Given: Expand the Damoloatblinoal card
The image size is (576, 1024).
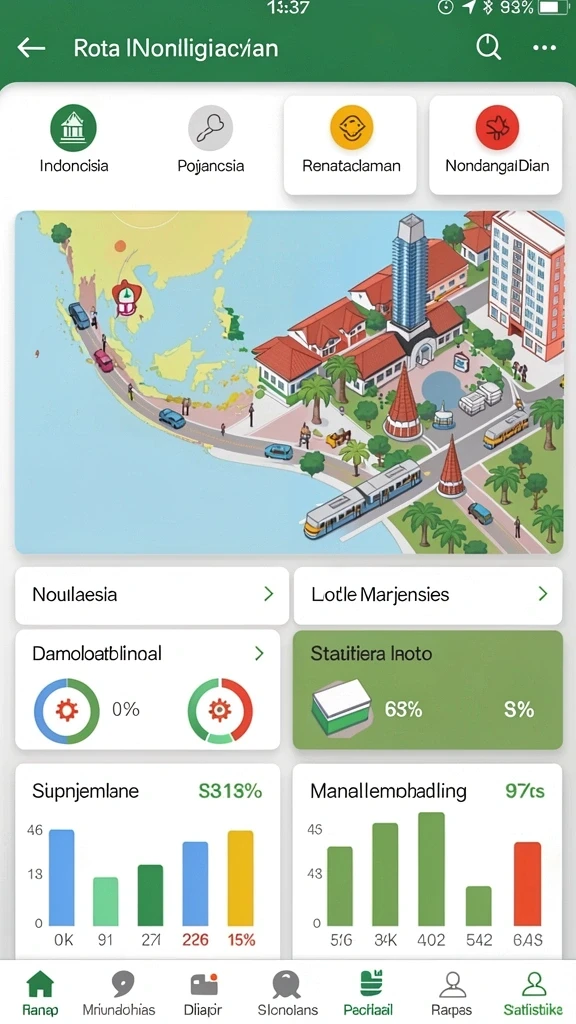Looking at the screenshot, I should click(148, 690).
